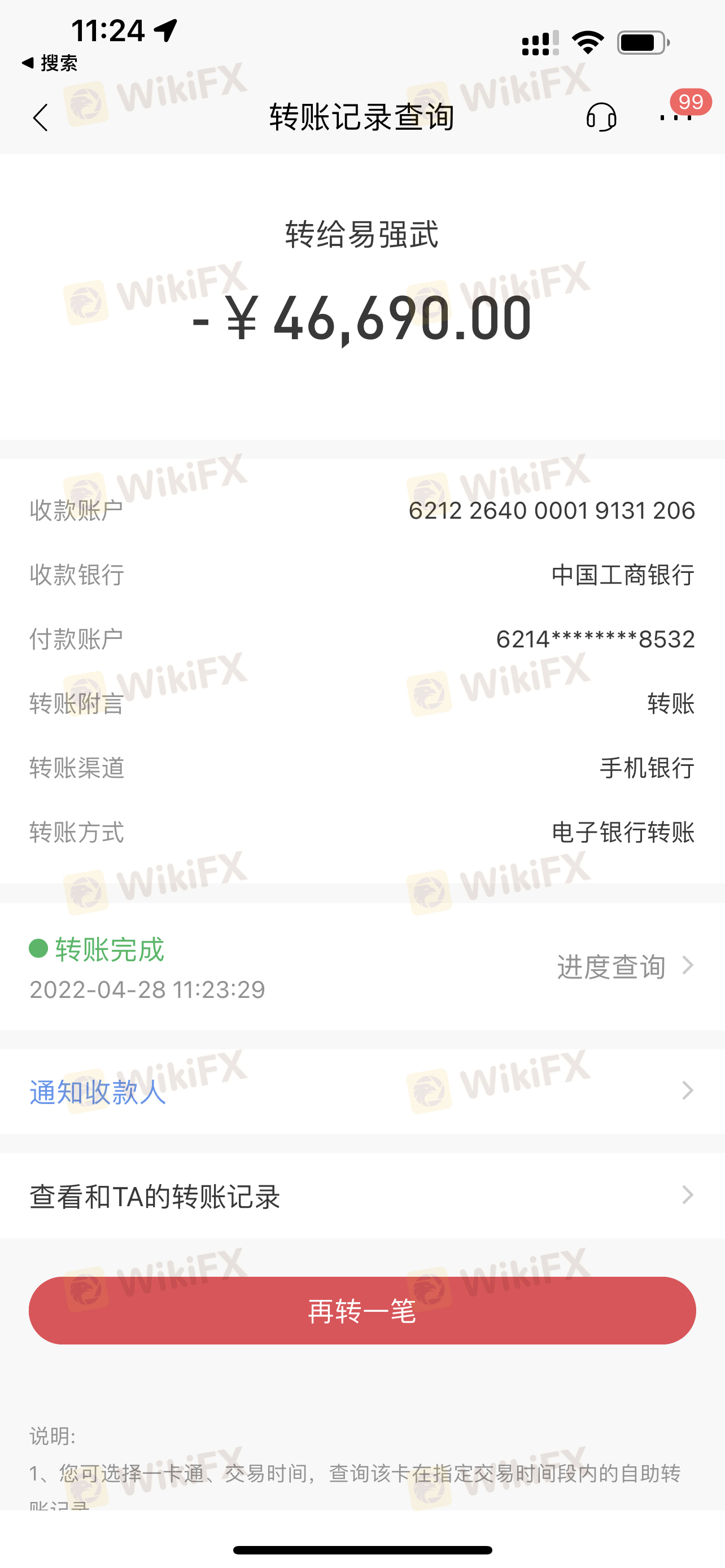Return to 搜索 via the status-bar back link

click(49, 63)
